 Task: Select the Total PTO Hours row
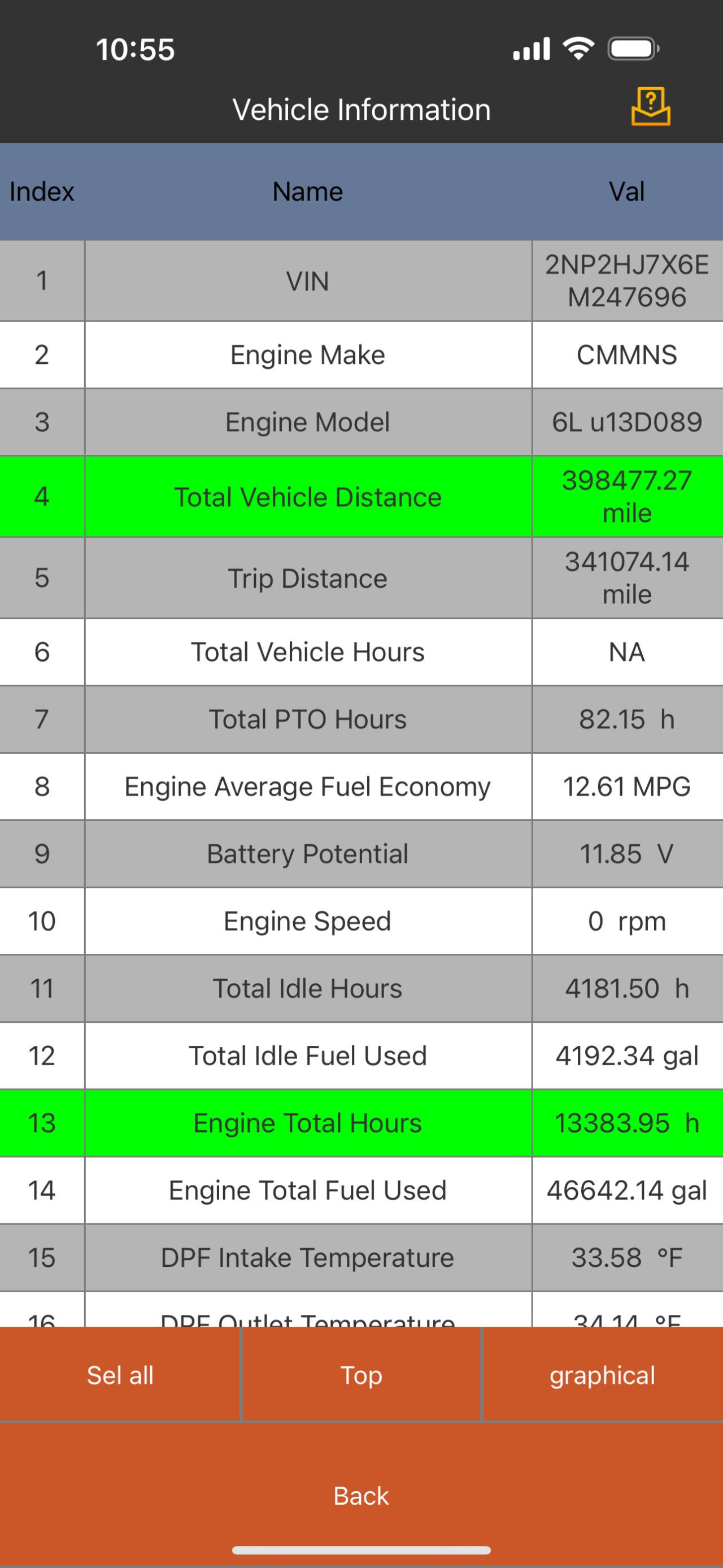[307, 719]
